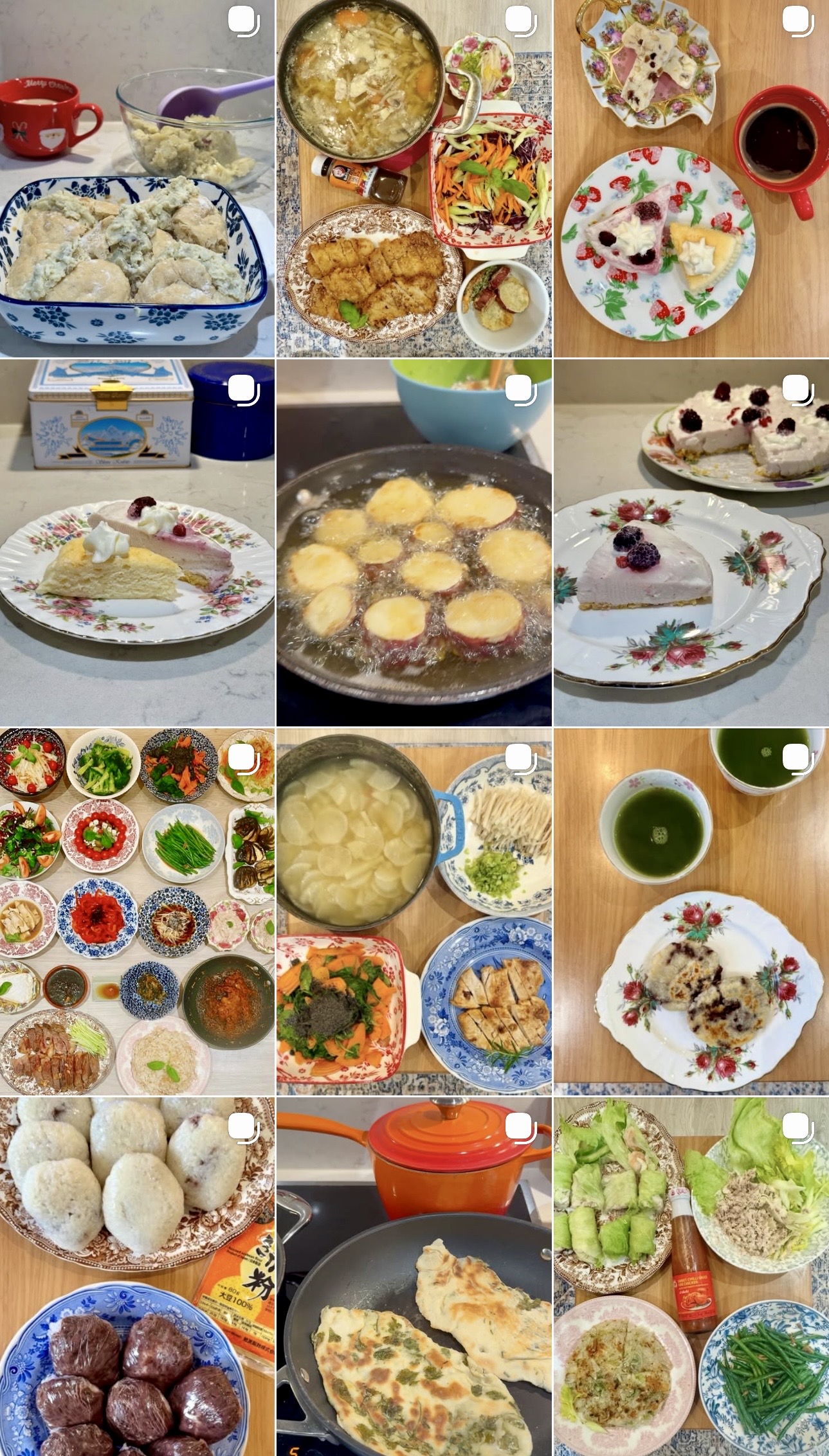
Task: View berry cheesecake slice on rose plate post
Action: point(691,543)
